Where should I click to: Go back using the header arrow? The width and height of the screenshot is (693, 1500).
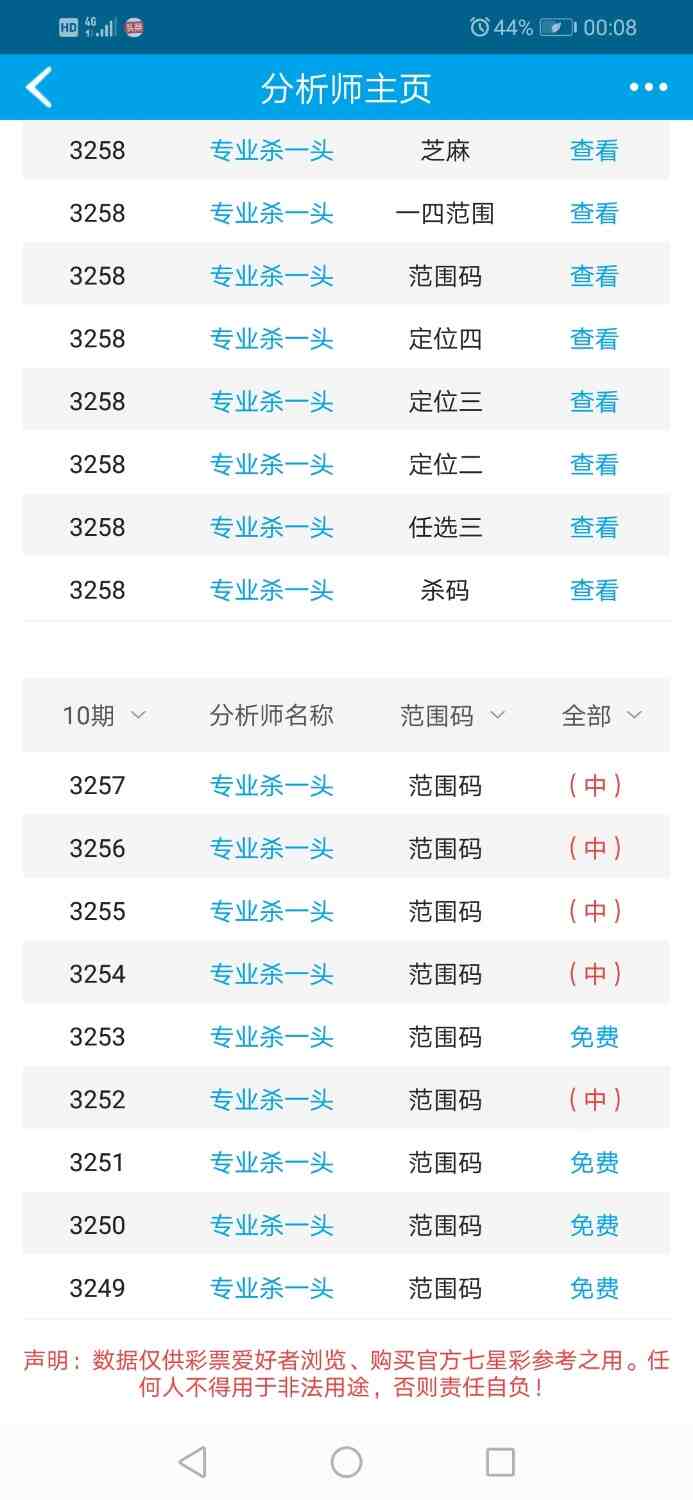[x=40, y=88]
